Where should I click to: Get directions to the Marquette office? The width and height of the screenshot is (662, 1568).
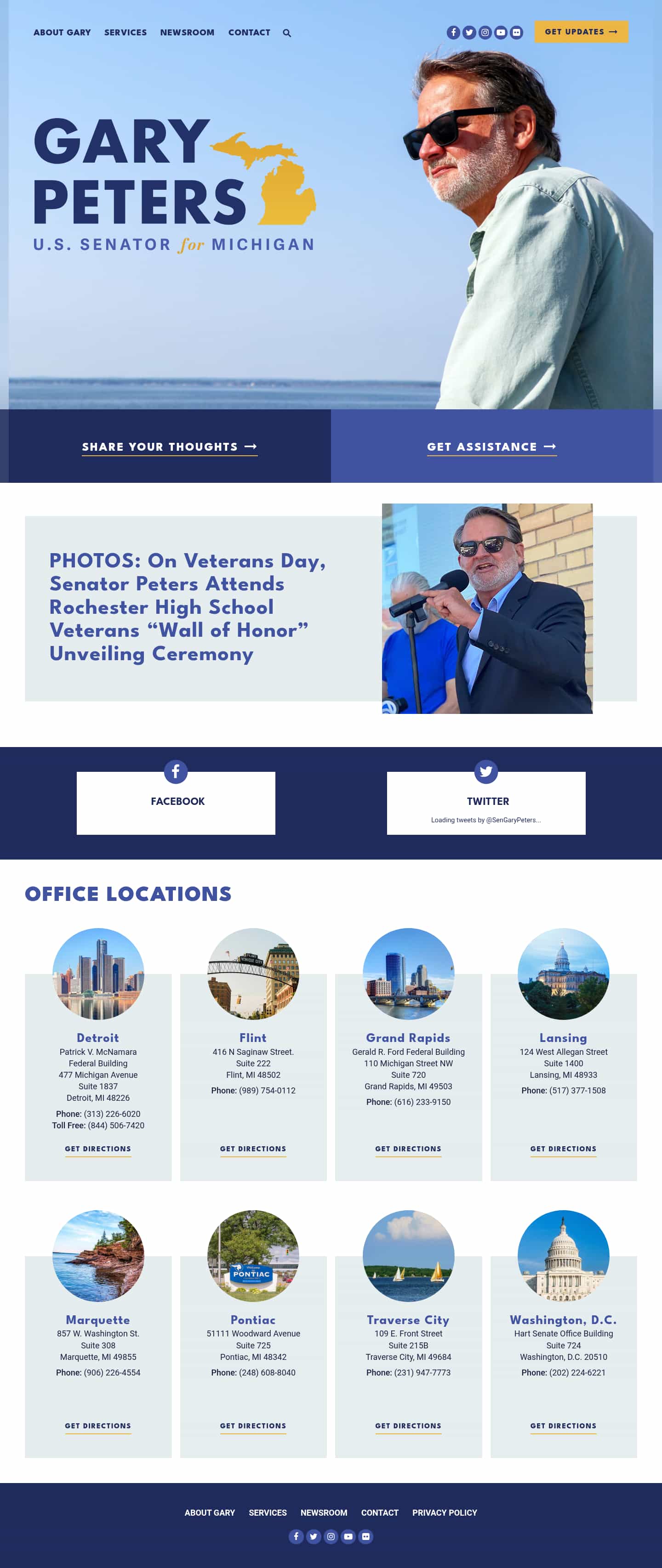pyautogui.click(x=98, y=1426)
